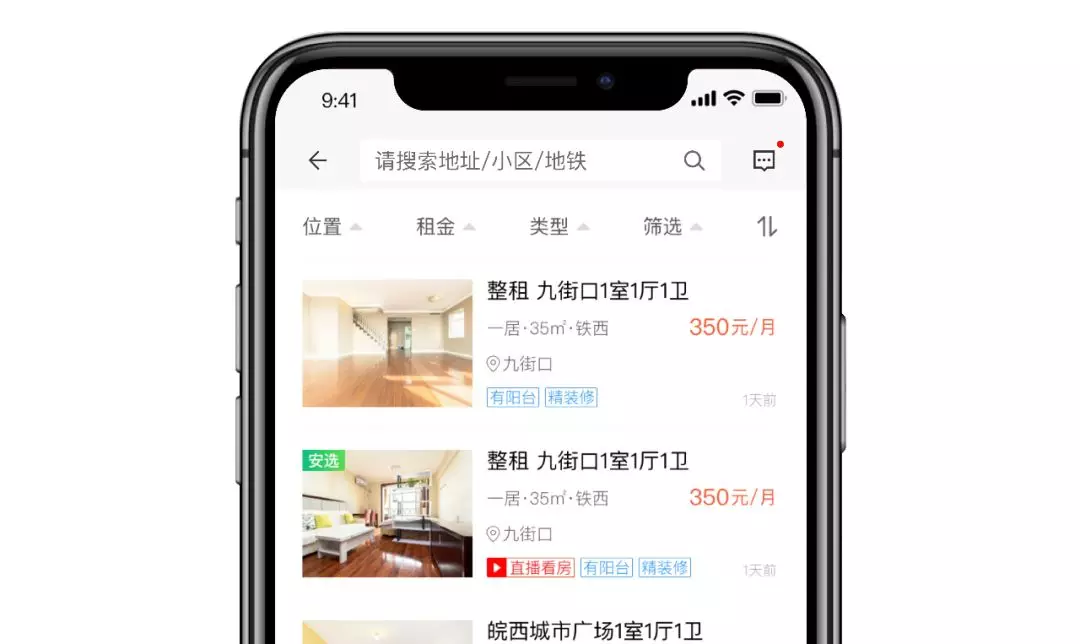Open the messages chat bubble icon
Screen dimensions: 1080x644
pyautogui.click(x=764, y=160)
